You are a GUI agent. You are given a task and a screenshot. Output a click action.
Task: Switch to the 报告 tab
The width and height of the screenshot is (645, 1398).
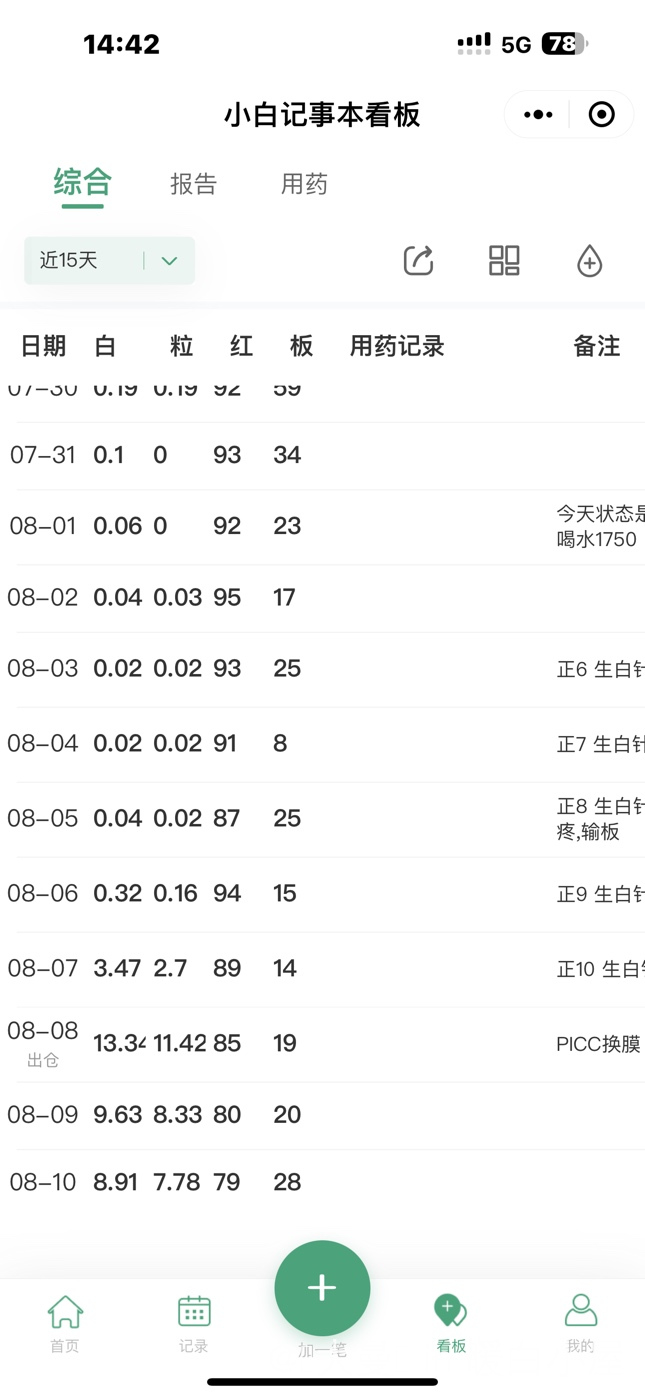[193, 184]
